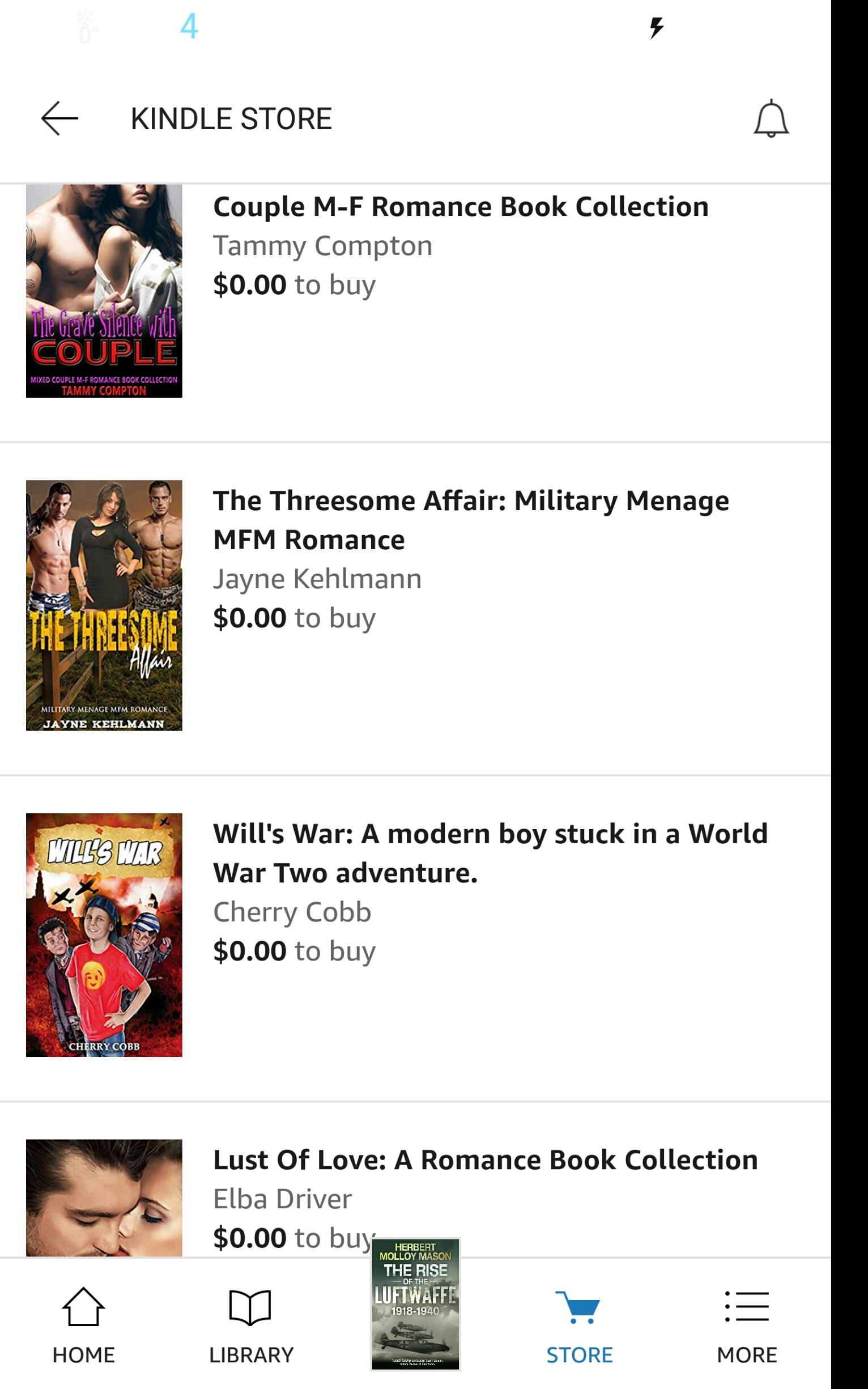Open the More menu
Image resolution: width=868 pixels, height=1389 pixels.
[746, 1325]
